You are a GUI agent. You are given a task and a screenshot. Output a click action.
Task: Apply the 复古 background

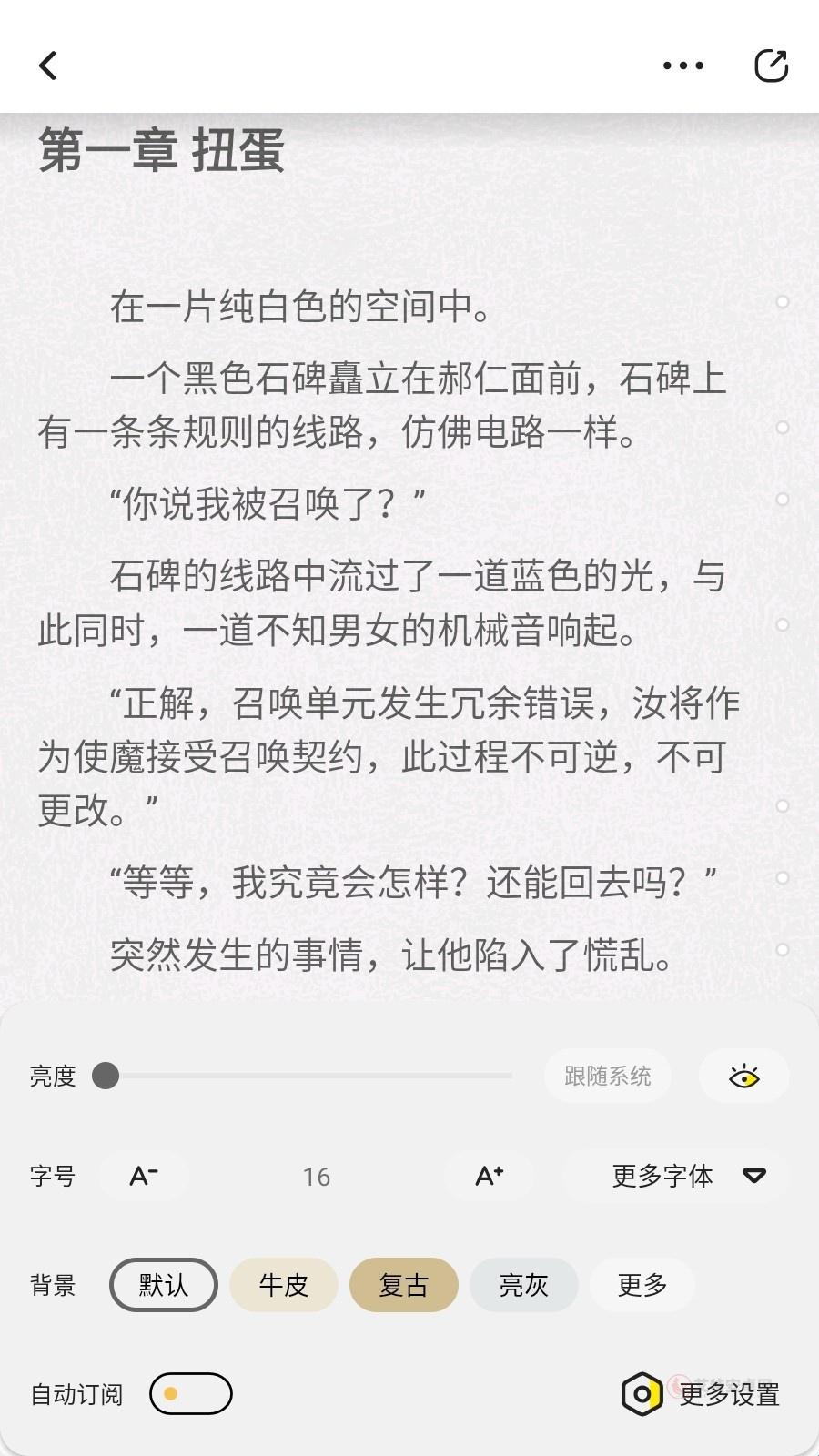coord(404,1285)
